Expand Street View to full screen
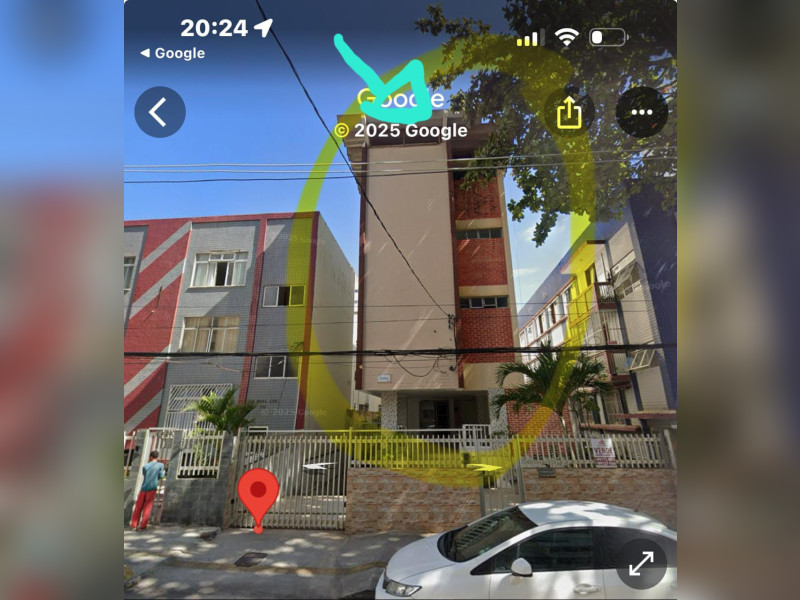Viewport: 800px width, 600px height. point(641,564)
